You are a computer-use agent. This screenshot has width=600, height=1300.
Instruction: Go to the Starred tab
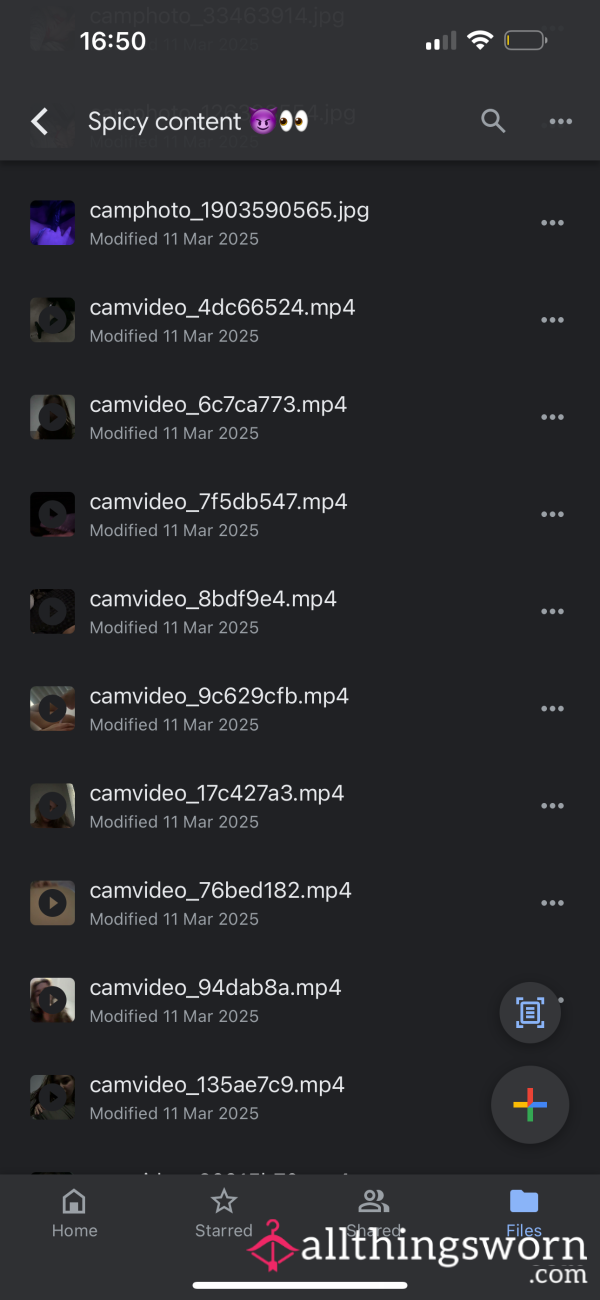click(x=224, y=1213)
